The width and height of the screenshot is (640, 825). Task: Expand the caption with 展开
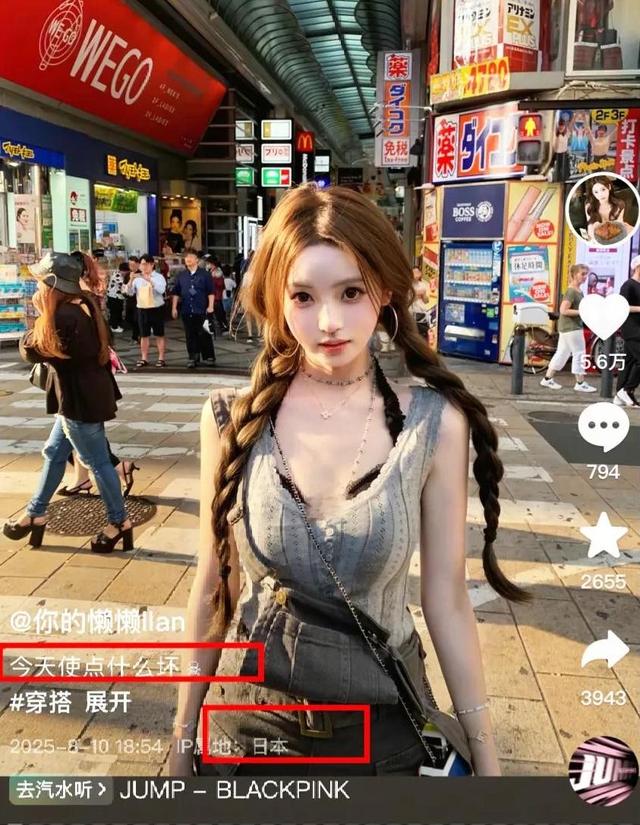pyautogui.click(x=108, y=702)
